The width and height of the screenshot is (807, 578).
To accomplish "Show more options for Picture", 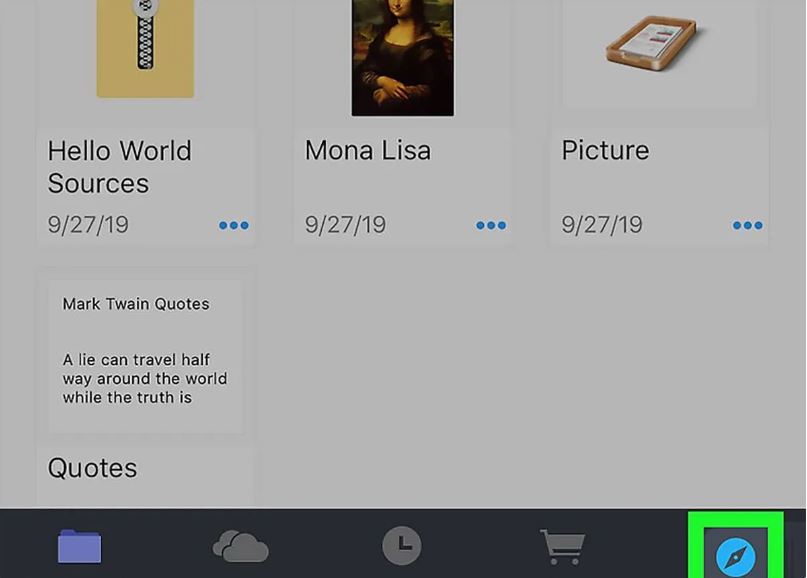I will pos(747,225).
